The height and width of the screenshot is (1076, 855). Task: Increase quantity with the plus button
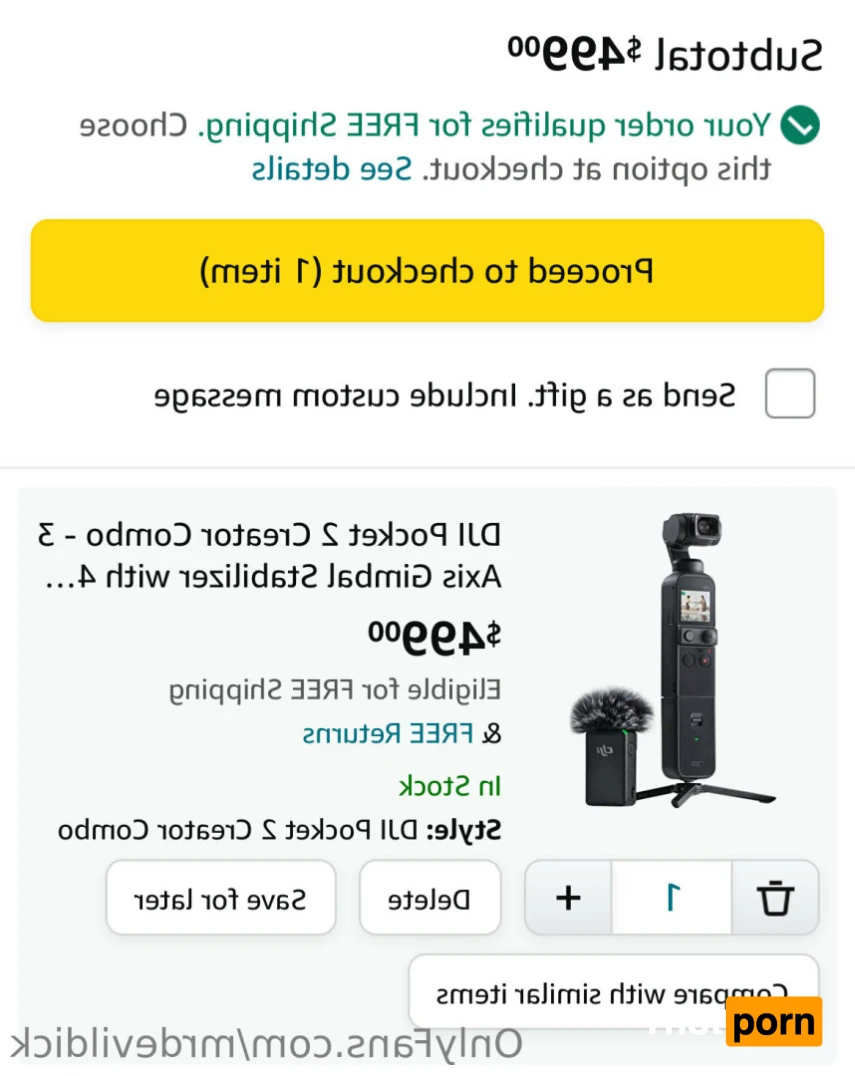[568, 898]
